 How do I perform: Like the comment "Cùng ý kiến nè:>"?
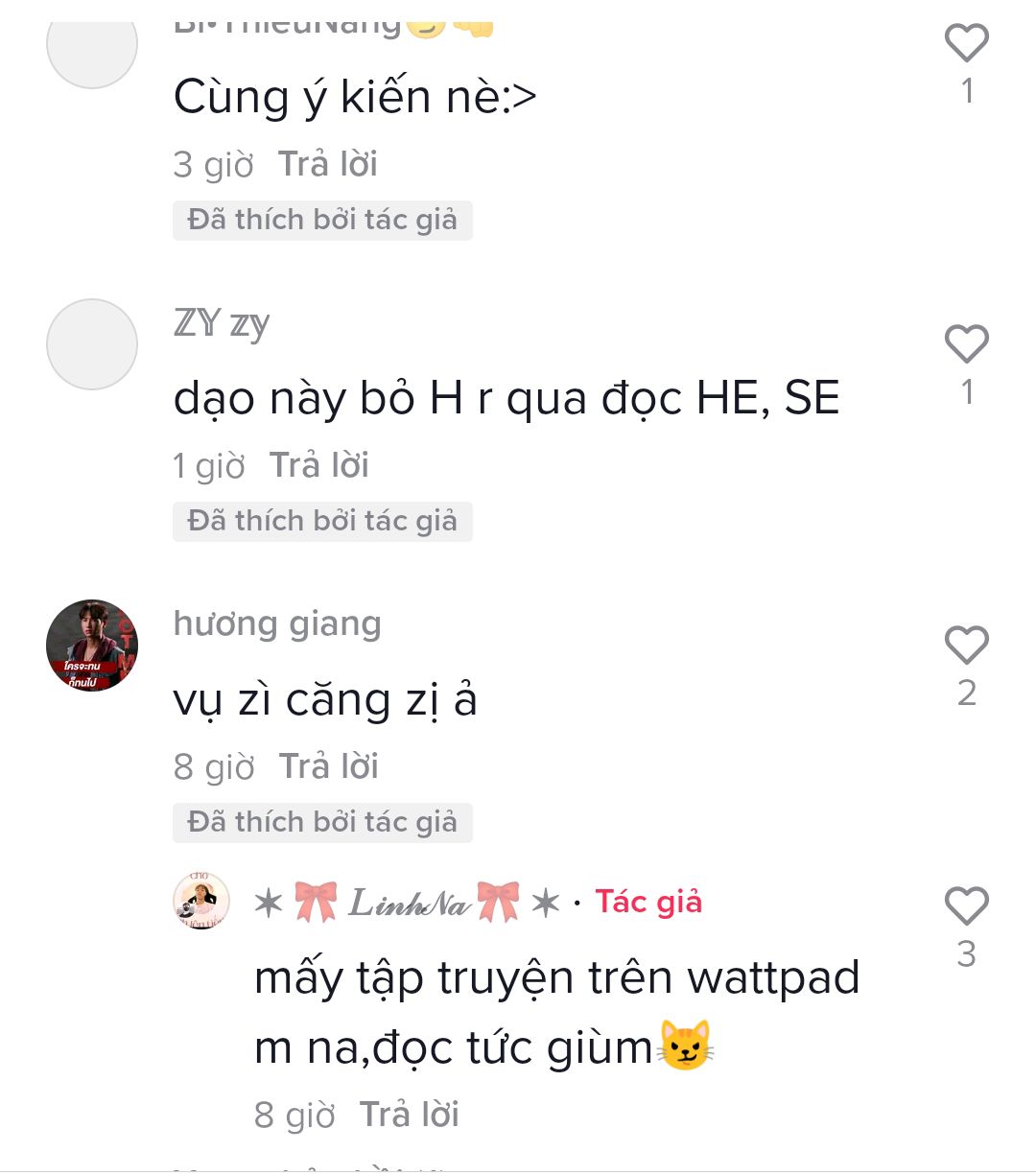[966, 43]
